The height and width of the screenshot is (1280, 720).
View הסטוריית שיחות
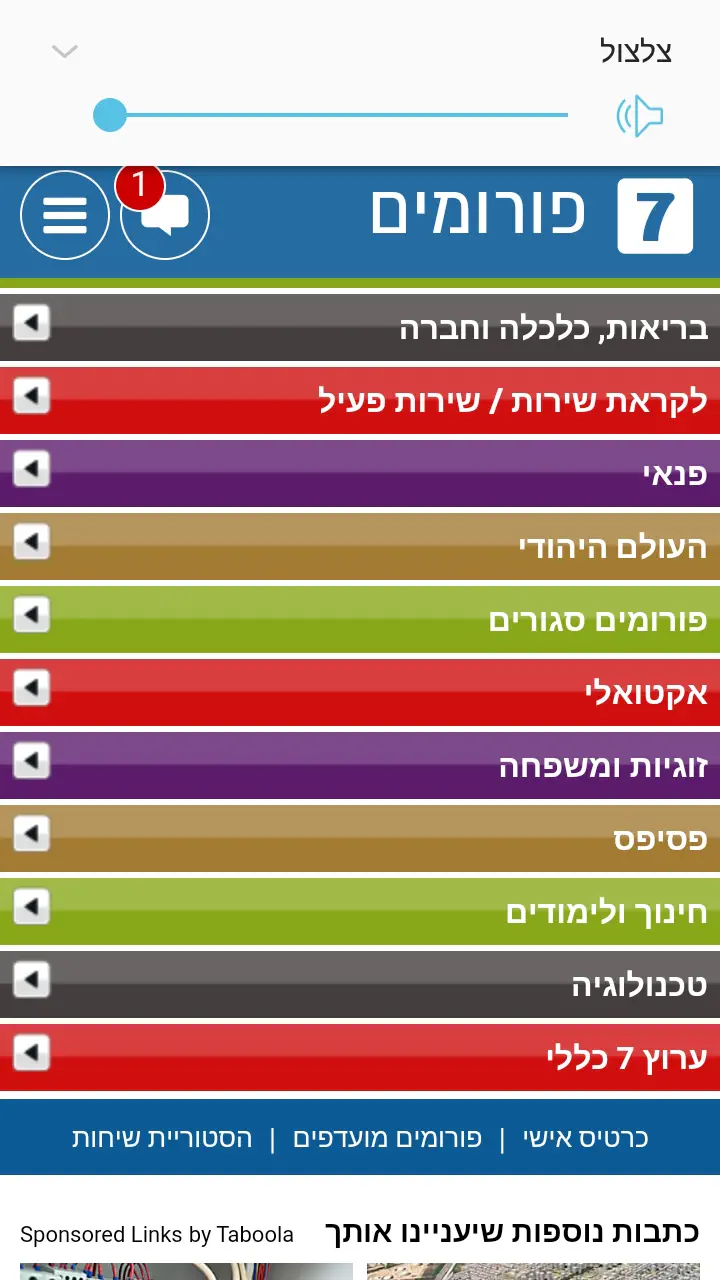(162, 1138)
